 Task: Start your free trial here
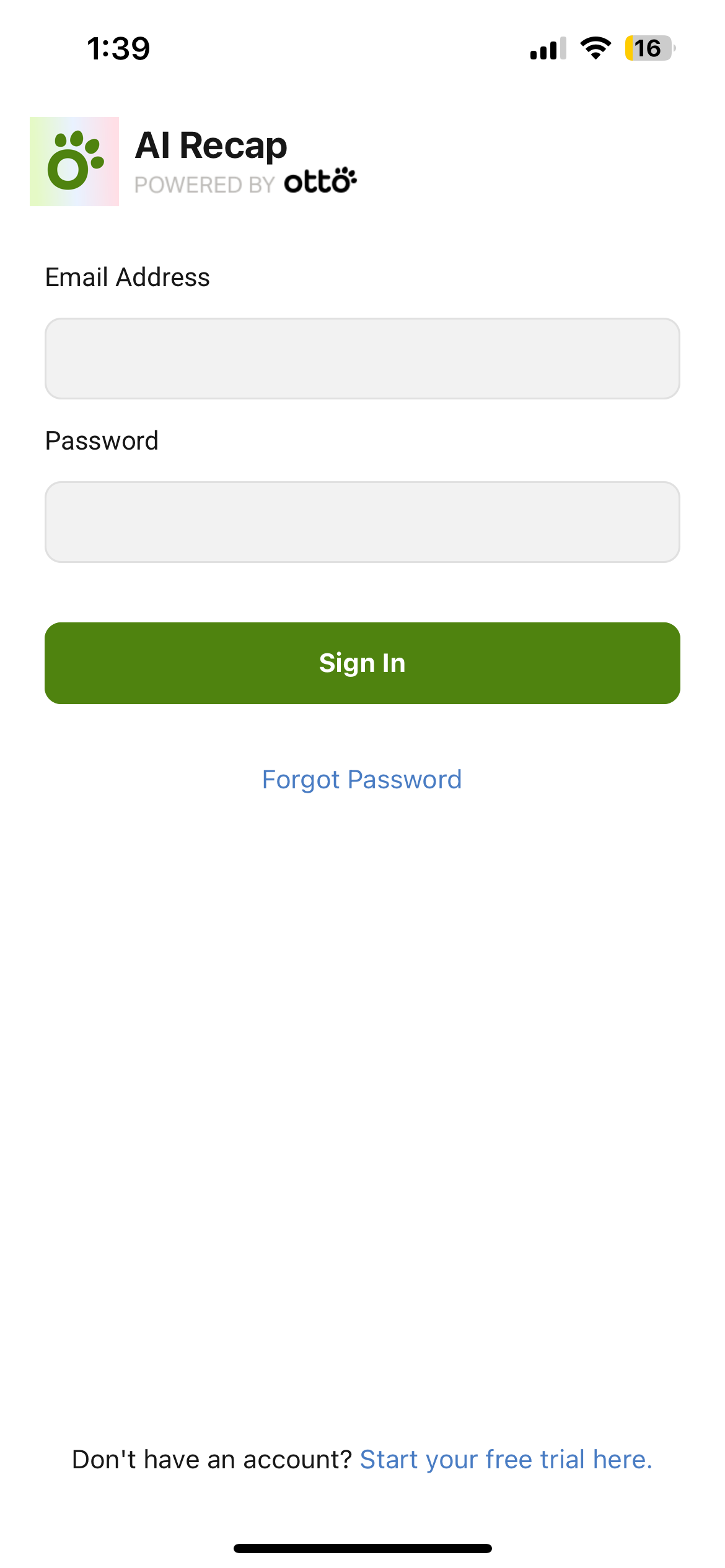click(x=506, y=1460)
